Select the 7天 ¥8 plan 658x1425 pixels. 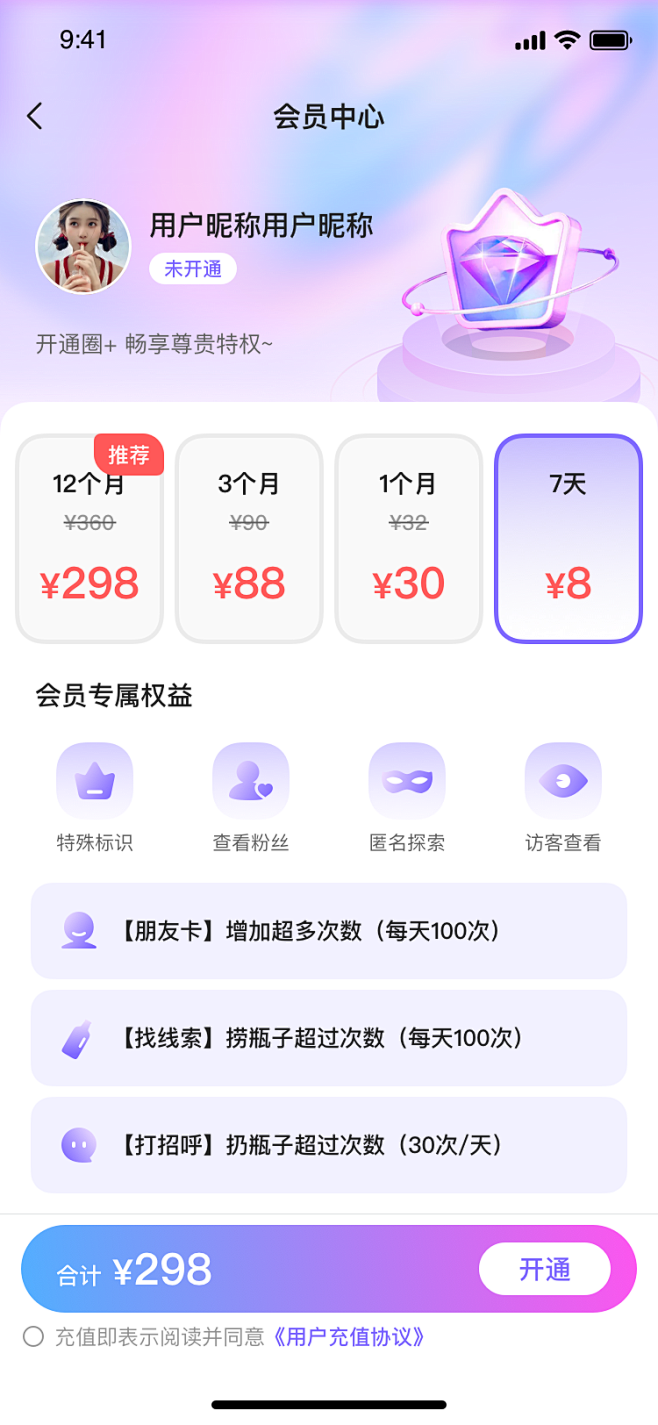coord(568,540)
